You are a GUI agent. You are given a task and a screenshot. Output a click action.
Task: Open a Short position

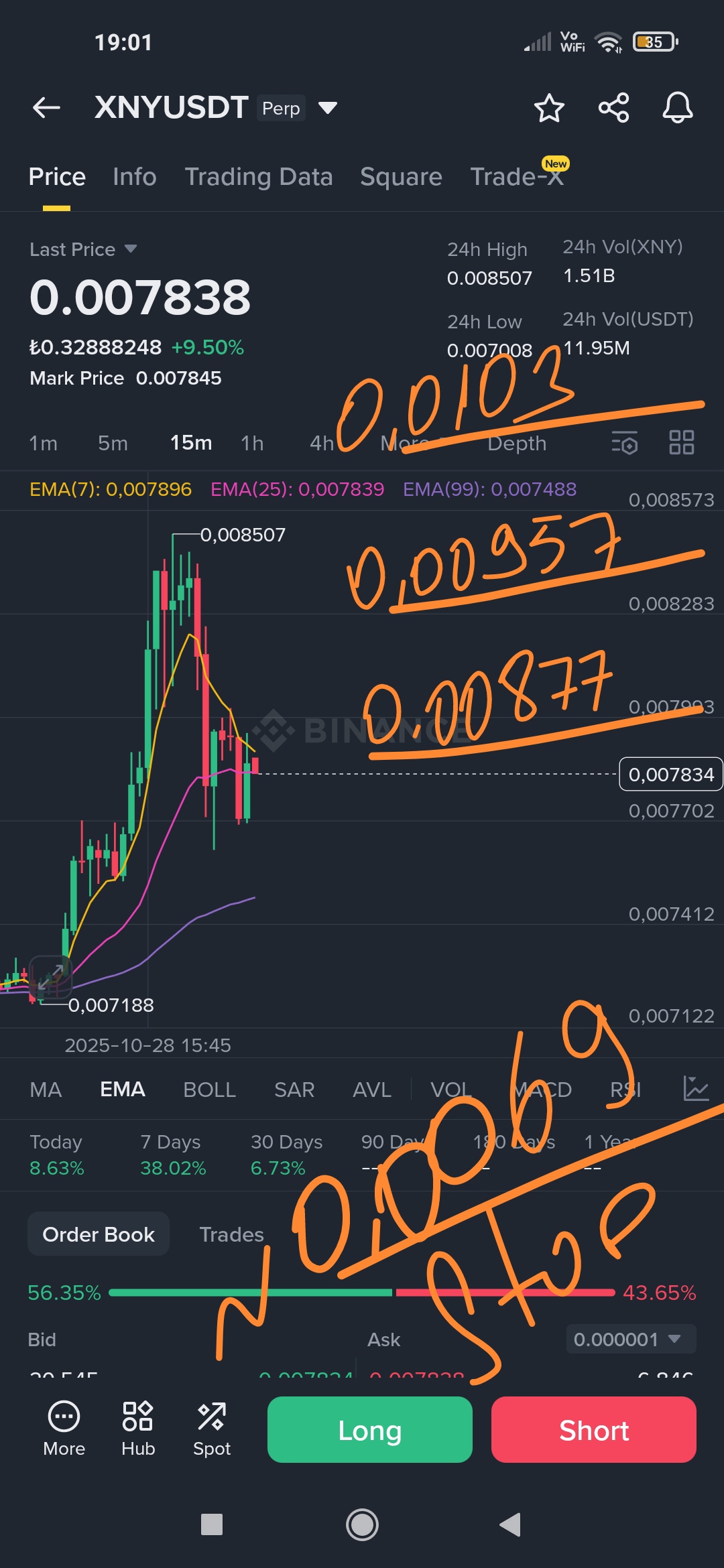click(x=593, y=1430)
